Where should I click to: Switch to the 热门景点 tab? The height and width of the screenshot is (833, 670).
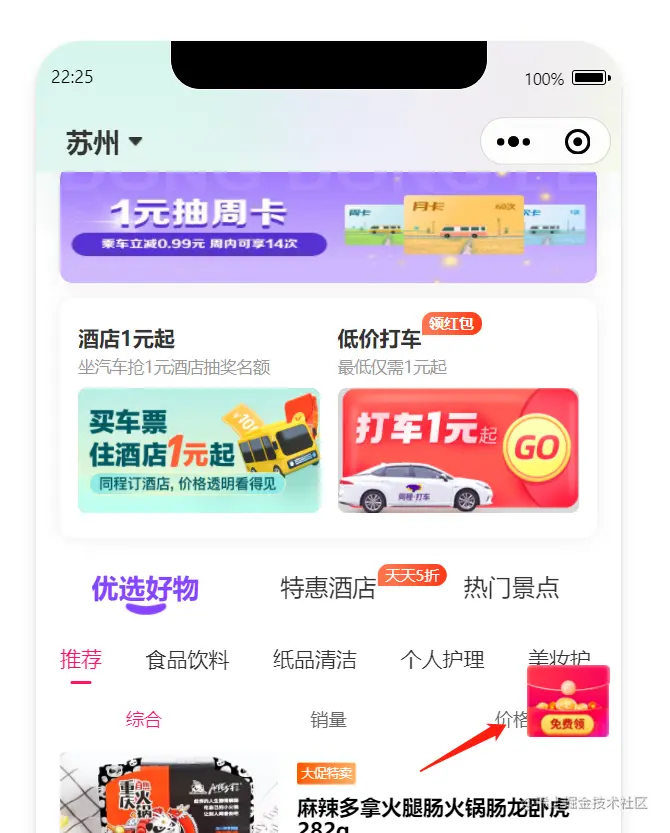[x=511, y=588]
